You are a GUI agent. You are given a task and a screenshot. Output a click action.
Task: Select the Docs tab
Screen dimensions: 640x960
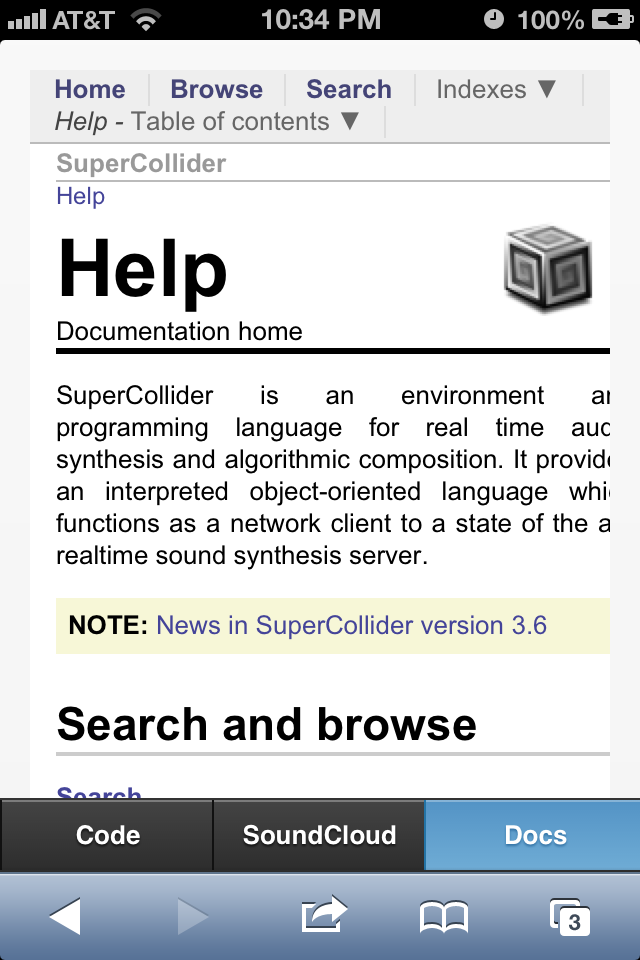(x=535, y=836)
